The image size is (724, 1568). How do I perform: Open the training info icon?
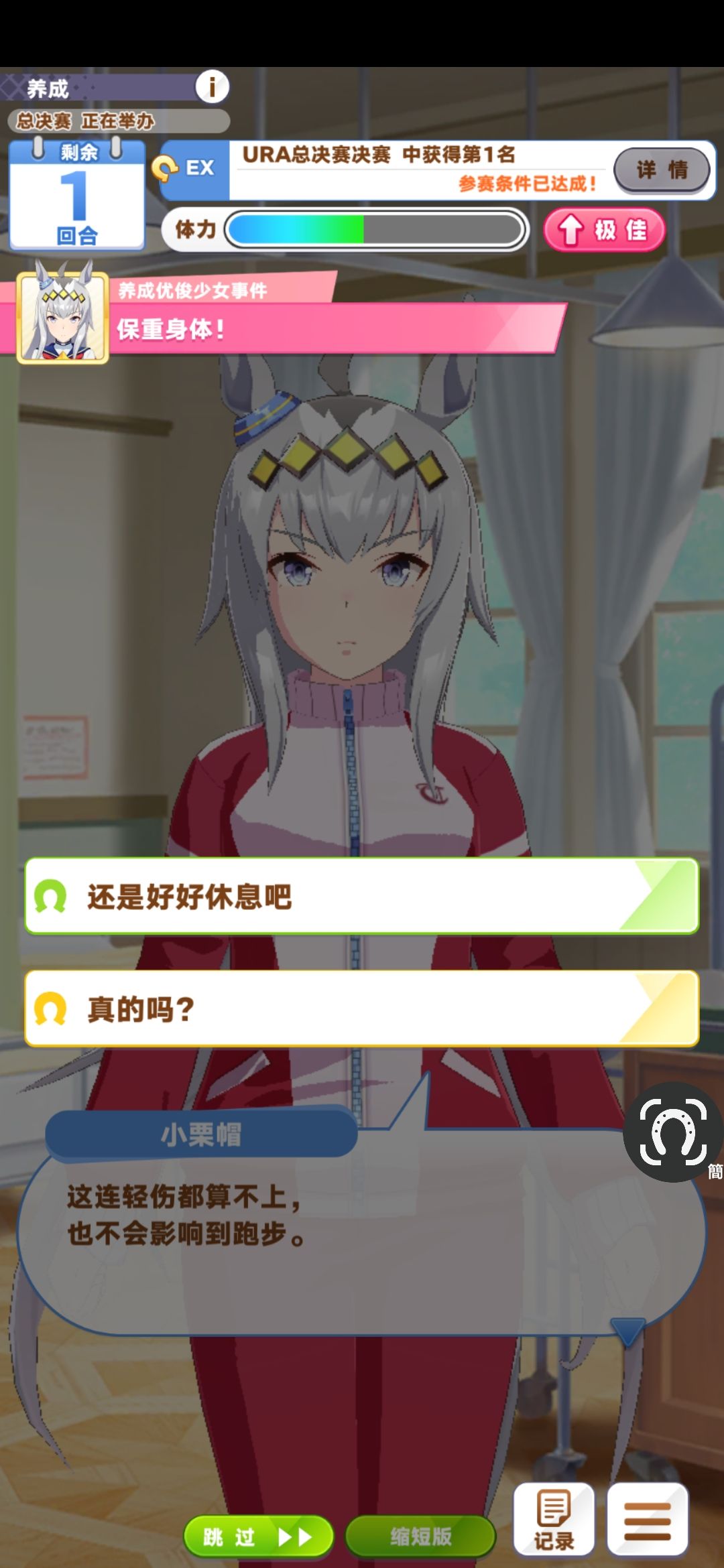coord(212,86)
